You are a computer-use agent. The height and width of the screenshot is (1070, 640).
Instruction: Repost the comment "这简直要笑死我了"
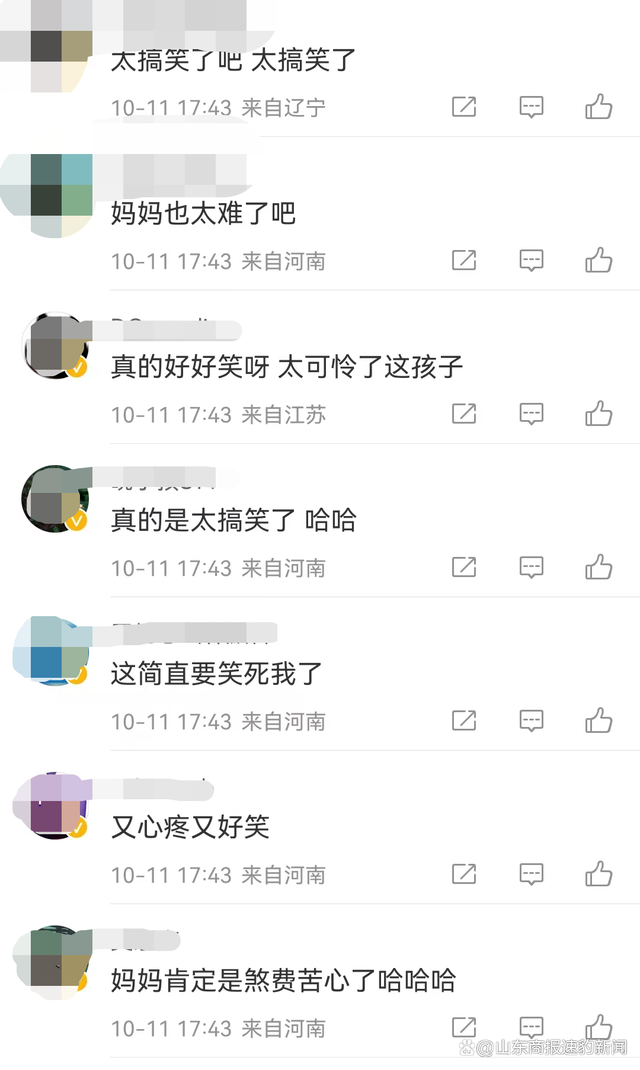[464, 721]
